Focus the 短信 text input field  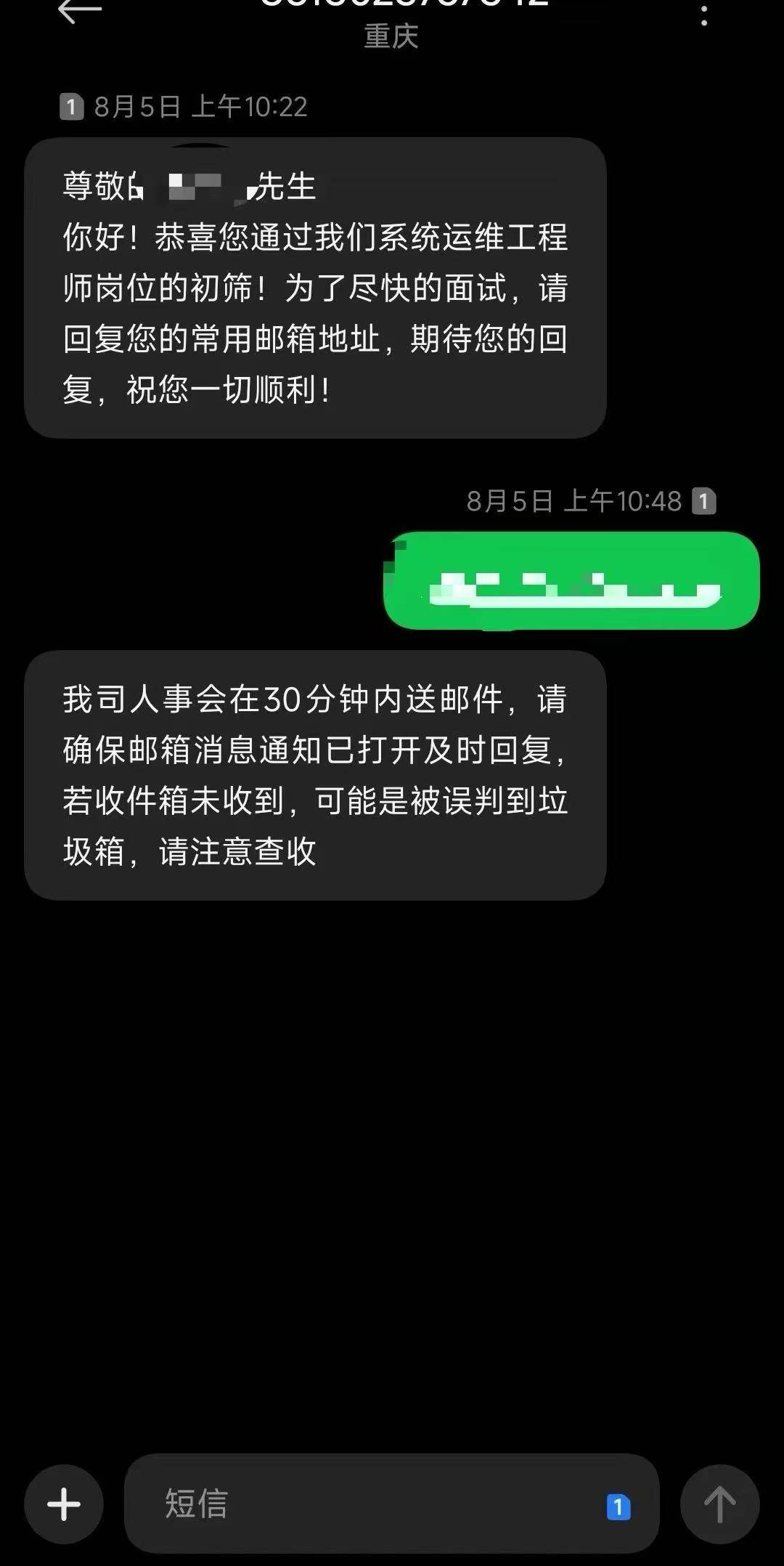click(x=363, y=1504)
